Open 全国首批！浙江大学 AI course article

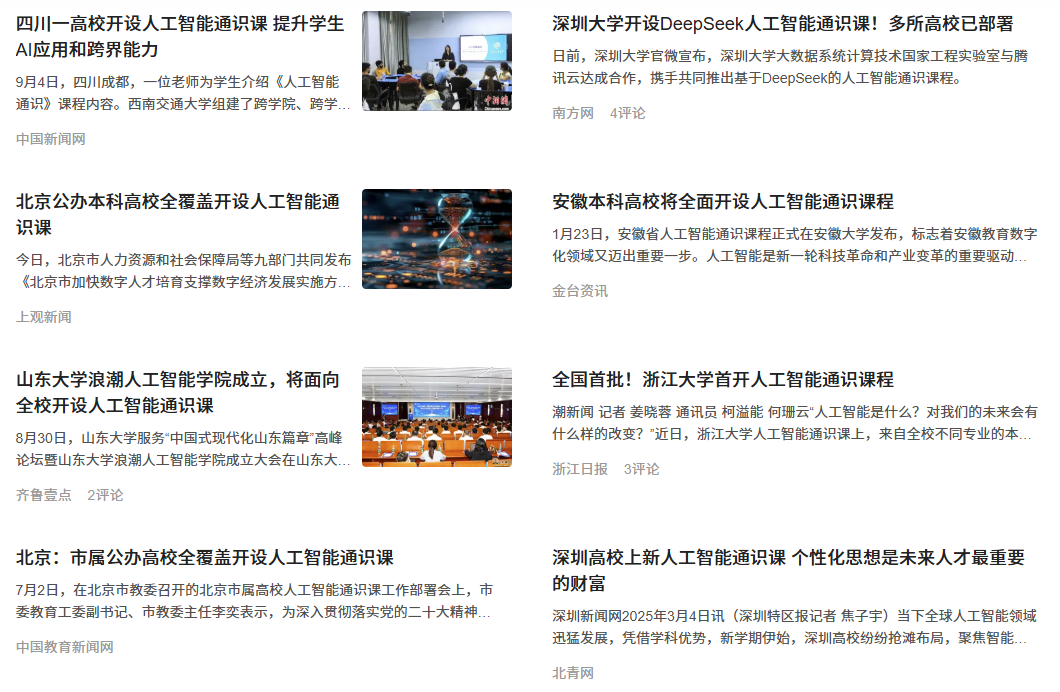point(722,380)
